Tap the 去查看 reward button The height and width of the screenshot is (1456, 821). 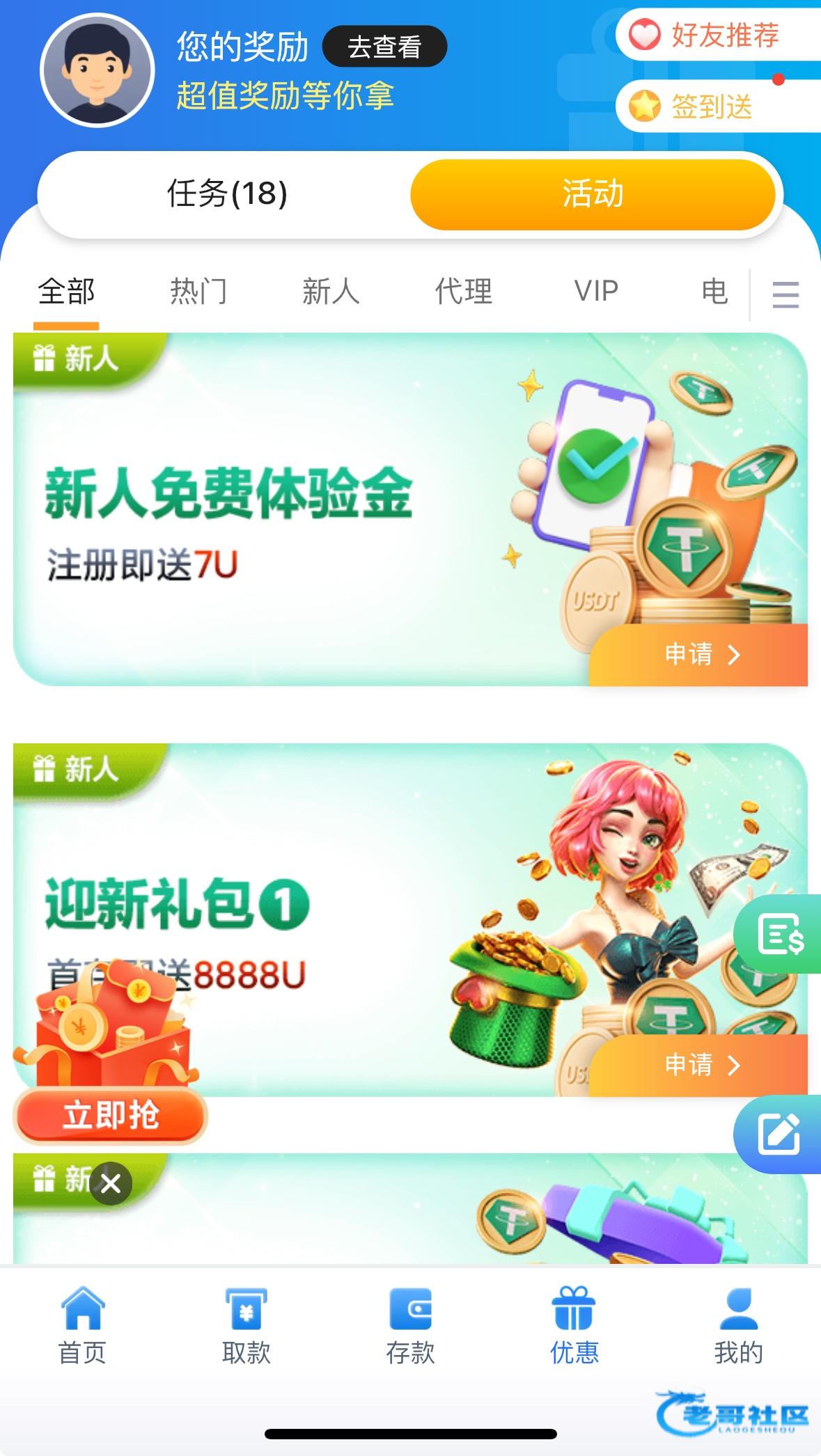pyautogui.click(x=384, y=47)
